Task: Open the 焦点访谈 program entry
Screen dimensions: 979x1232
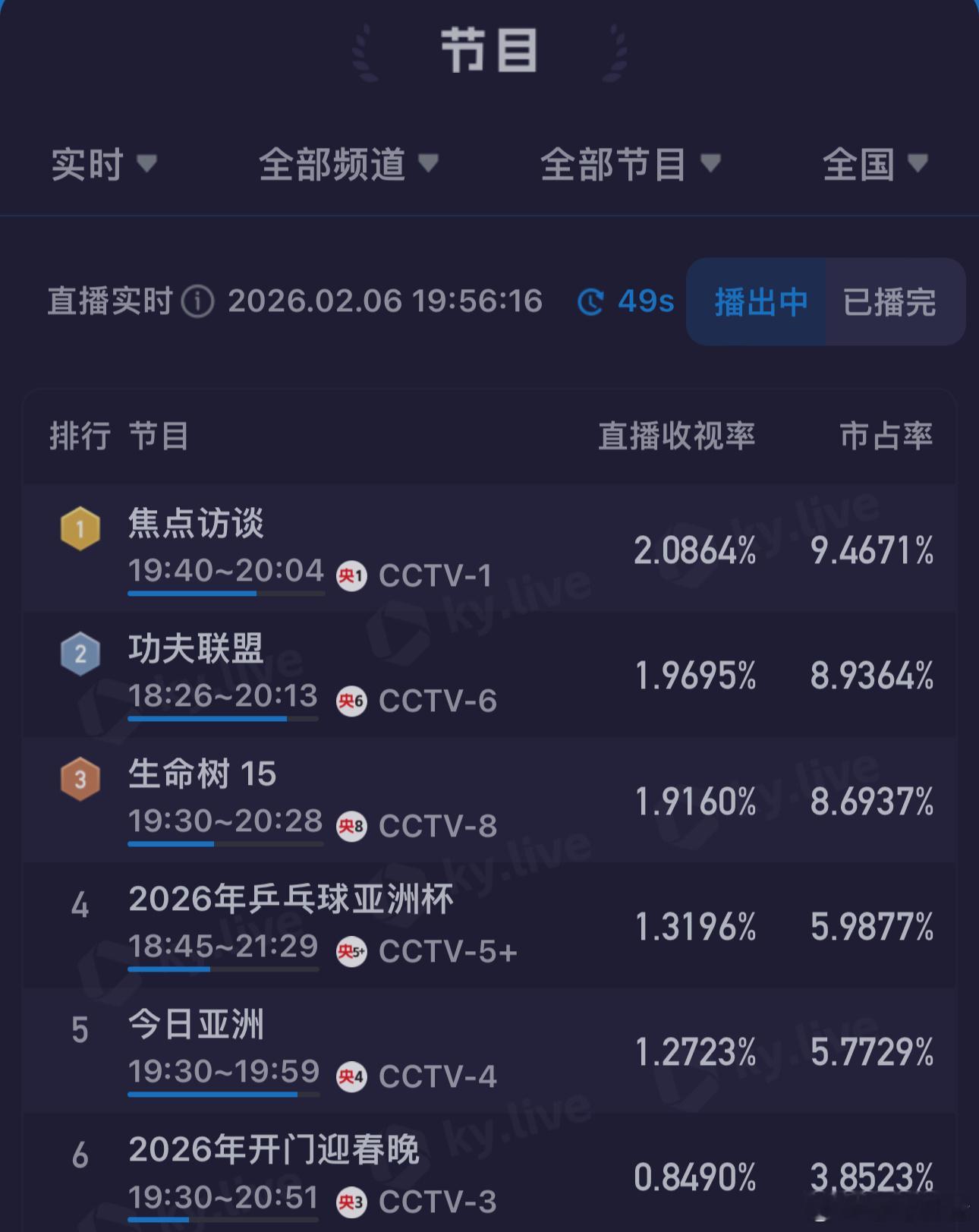Action: point(197,525)
